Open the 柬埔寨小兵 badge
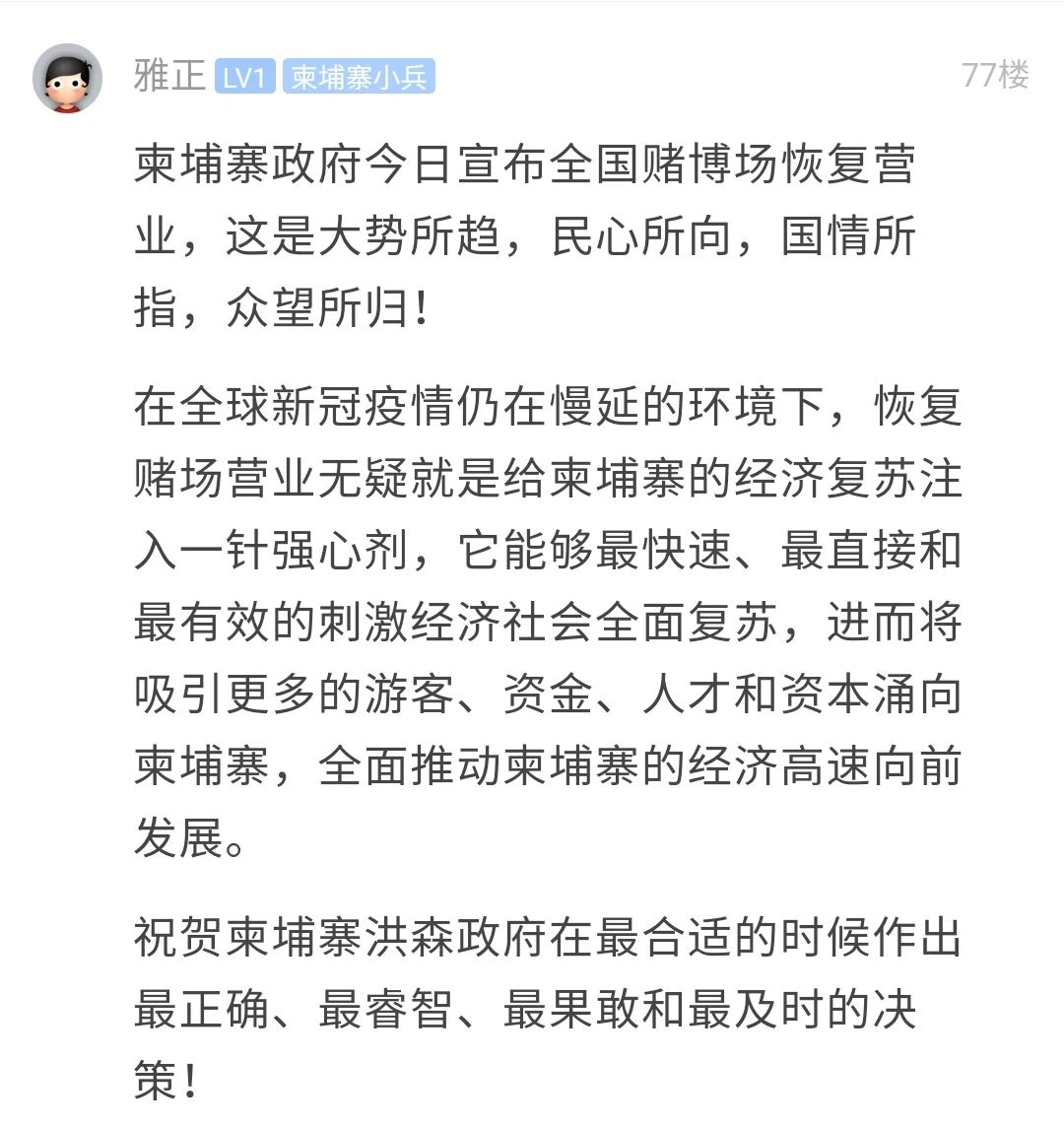 [x=359, y=77]
